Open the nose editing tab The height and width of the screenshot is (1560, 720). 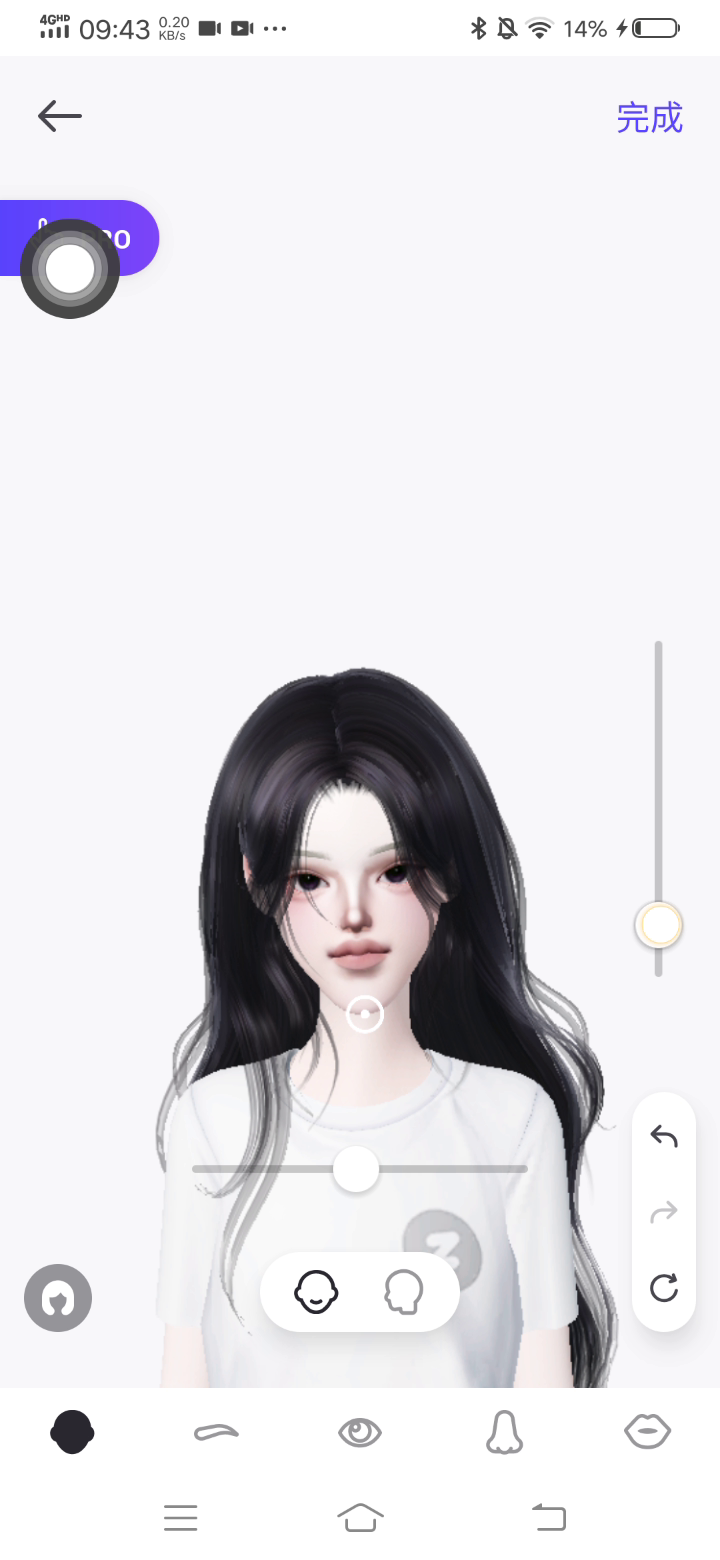click(504, 1432)
